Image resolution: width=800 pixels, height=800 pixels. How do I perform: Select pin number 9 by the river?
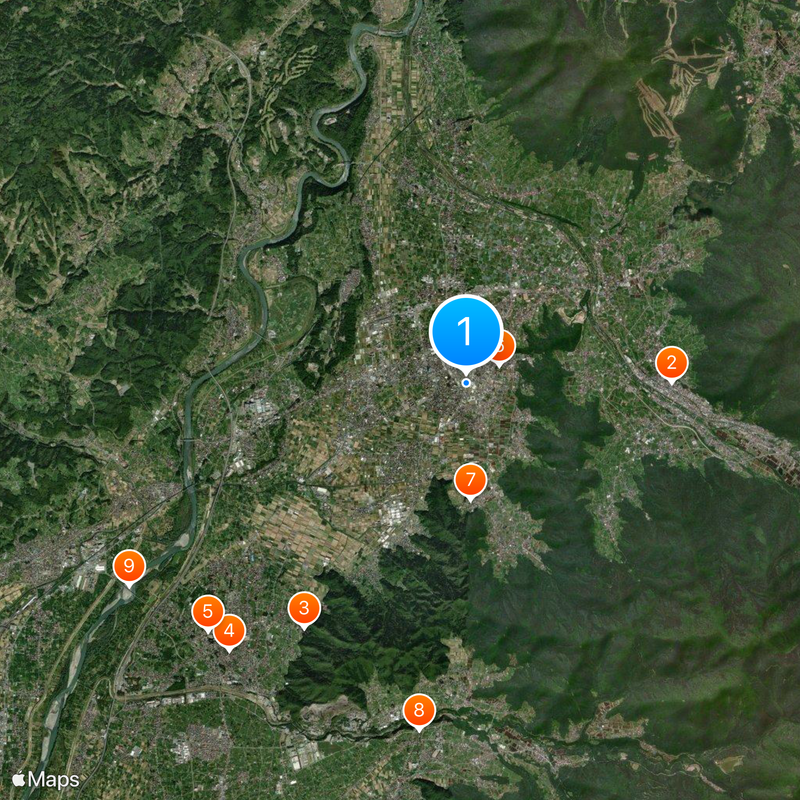(x=128, y=566)
